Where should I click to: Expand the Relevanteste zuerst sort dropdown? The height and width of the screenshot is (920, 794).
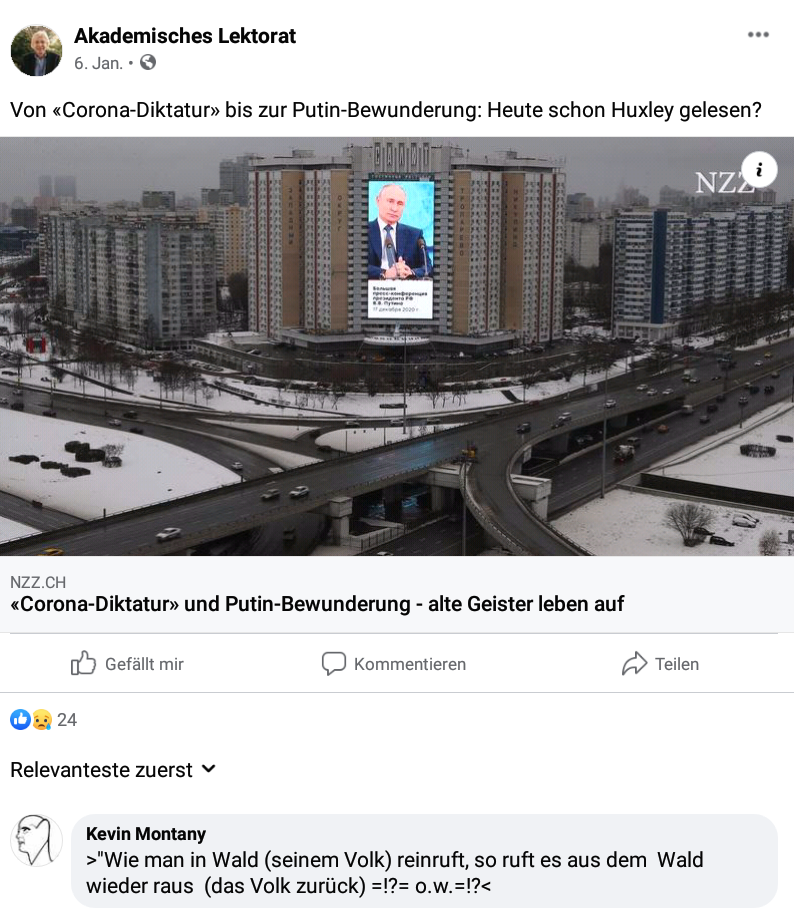click(113, 770)
